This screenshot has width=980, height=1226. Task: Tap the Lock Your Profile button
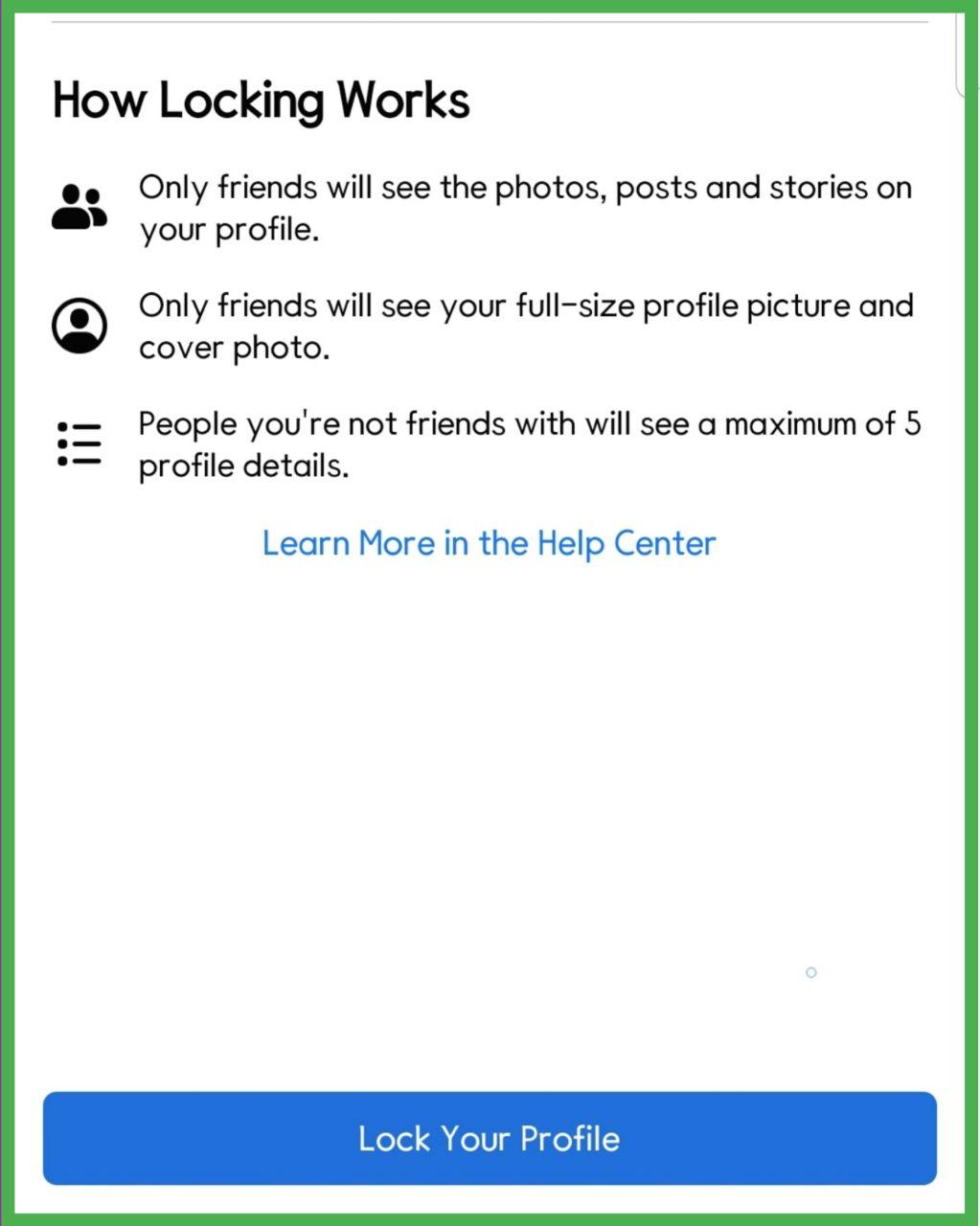point(490,1138)
